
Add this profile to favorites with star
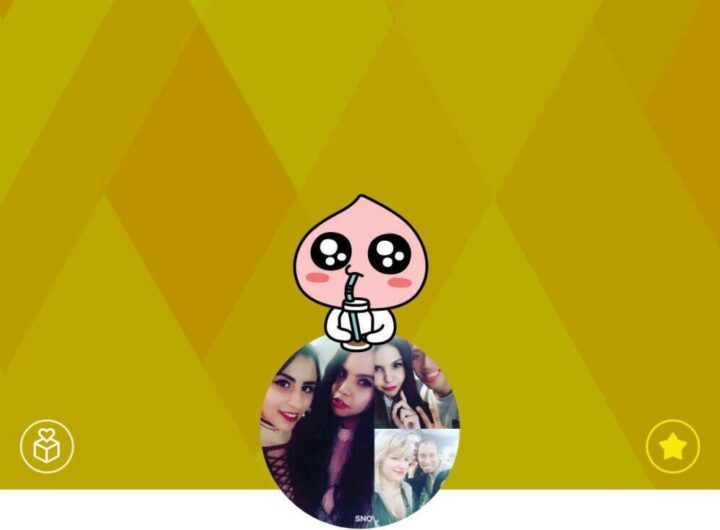click(x=673, y=447)
